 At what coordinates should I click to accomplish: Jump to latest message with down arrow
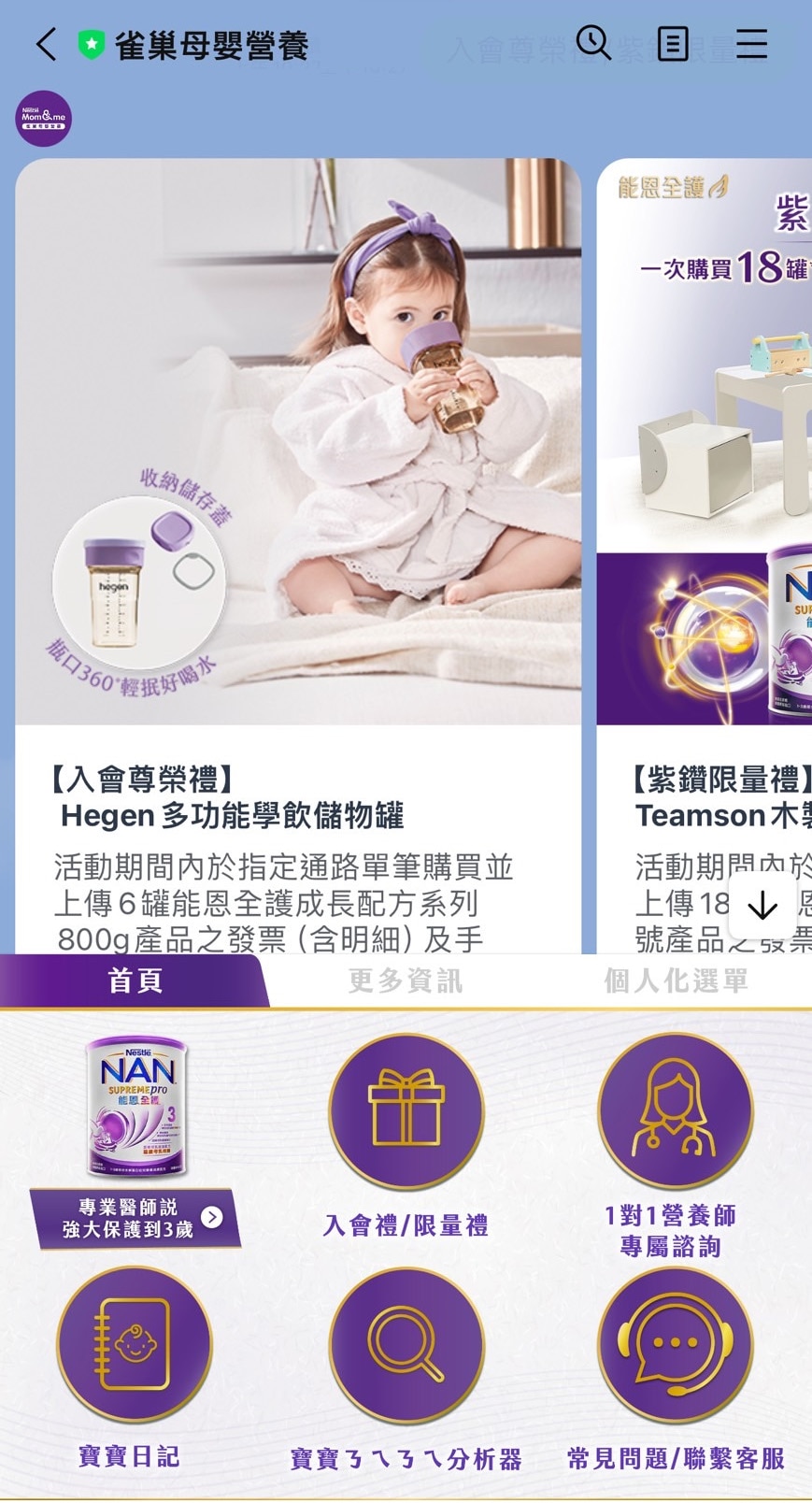pos(762,905)
